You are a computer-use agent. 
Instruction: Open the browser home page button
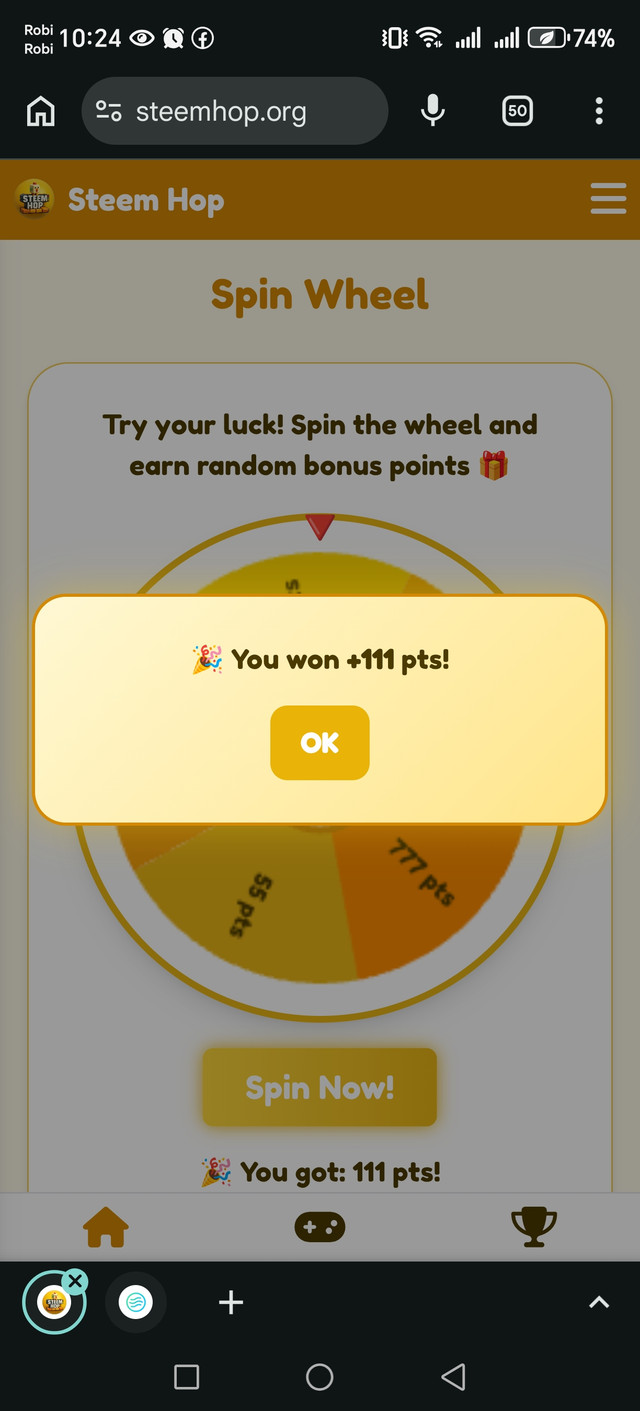[40, 112]
